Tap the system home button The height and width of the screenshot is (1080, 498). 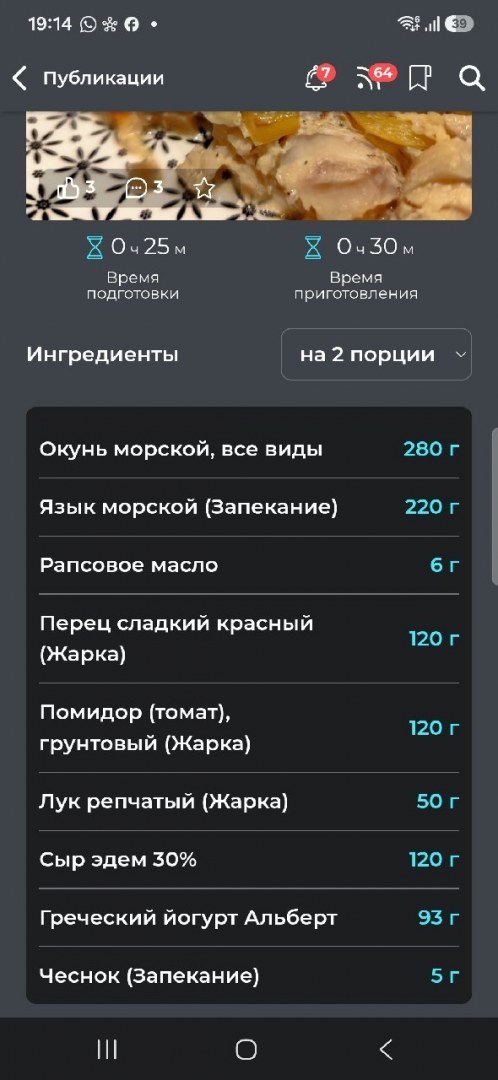pos(246,1050)
